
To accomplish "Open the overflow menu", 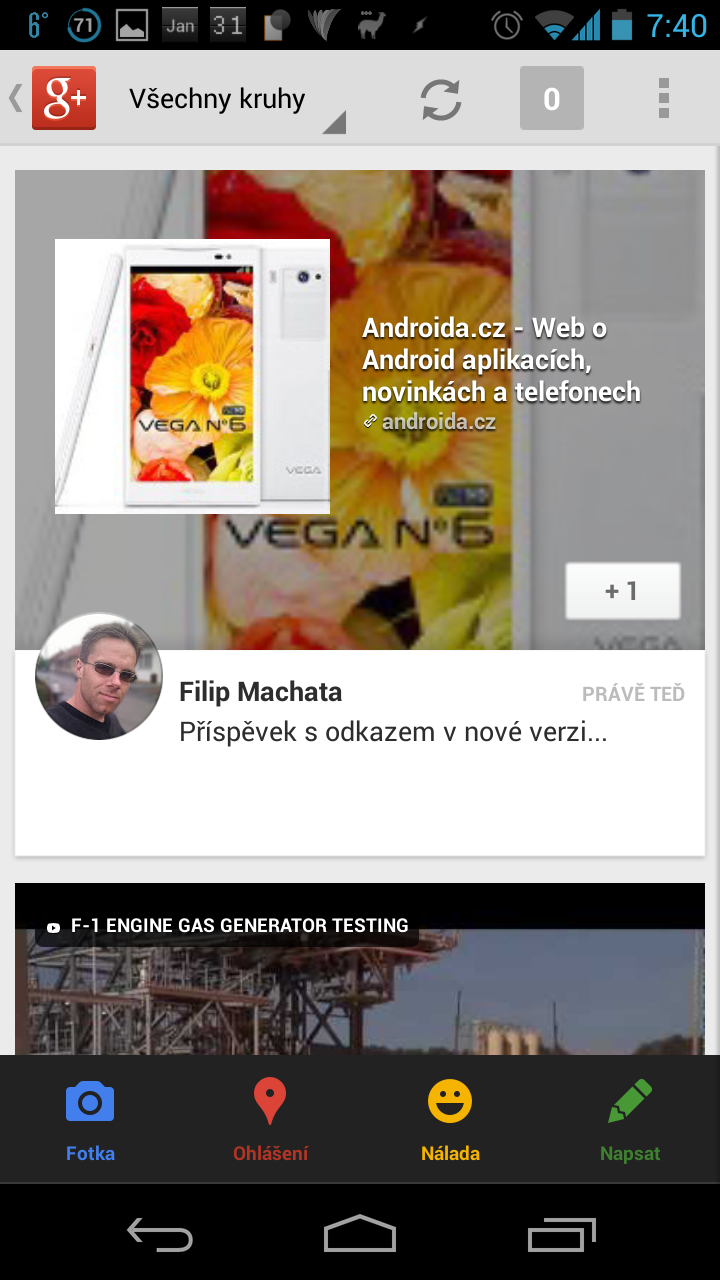I will coord(664,99).
